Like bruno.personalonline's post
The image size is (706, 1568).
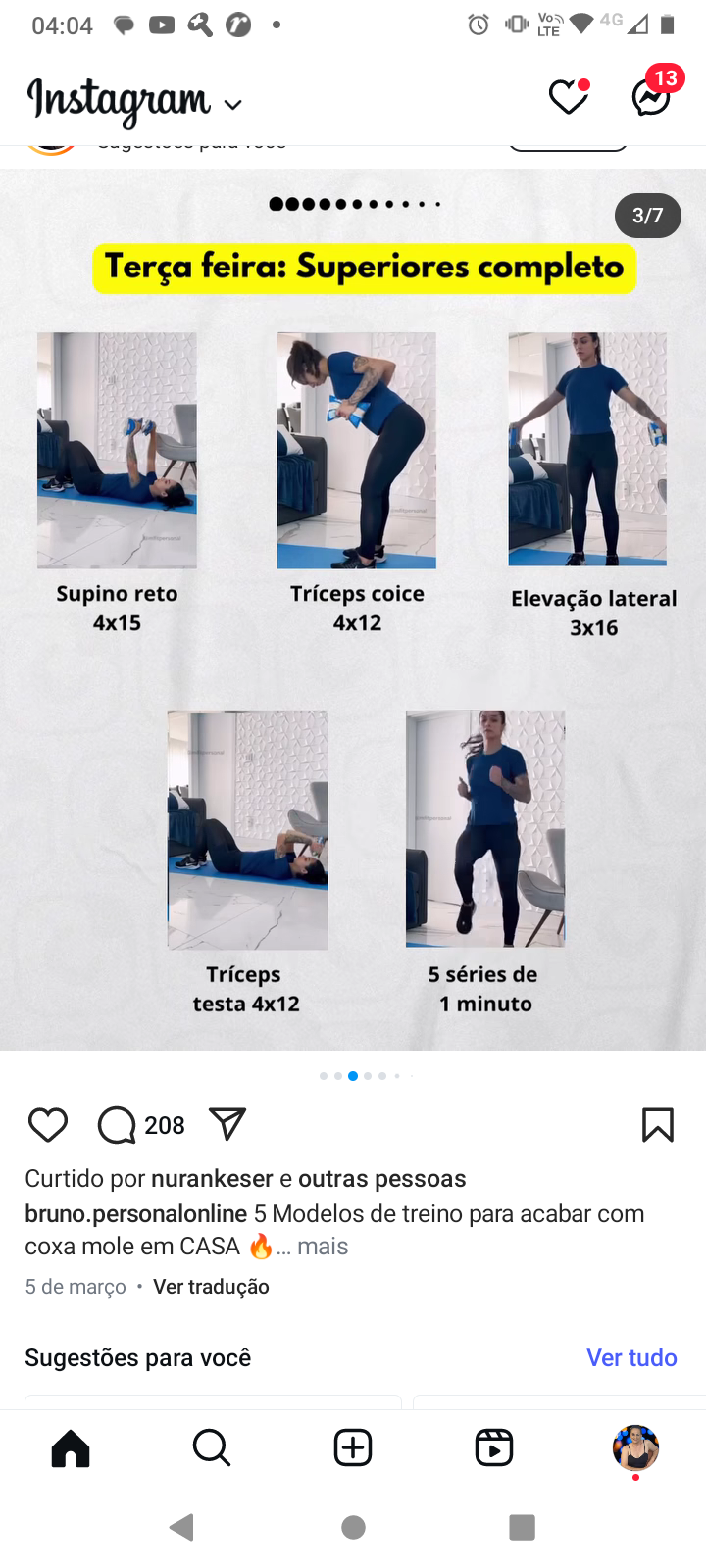(48, 1125)
